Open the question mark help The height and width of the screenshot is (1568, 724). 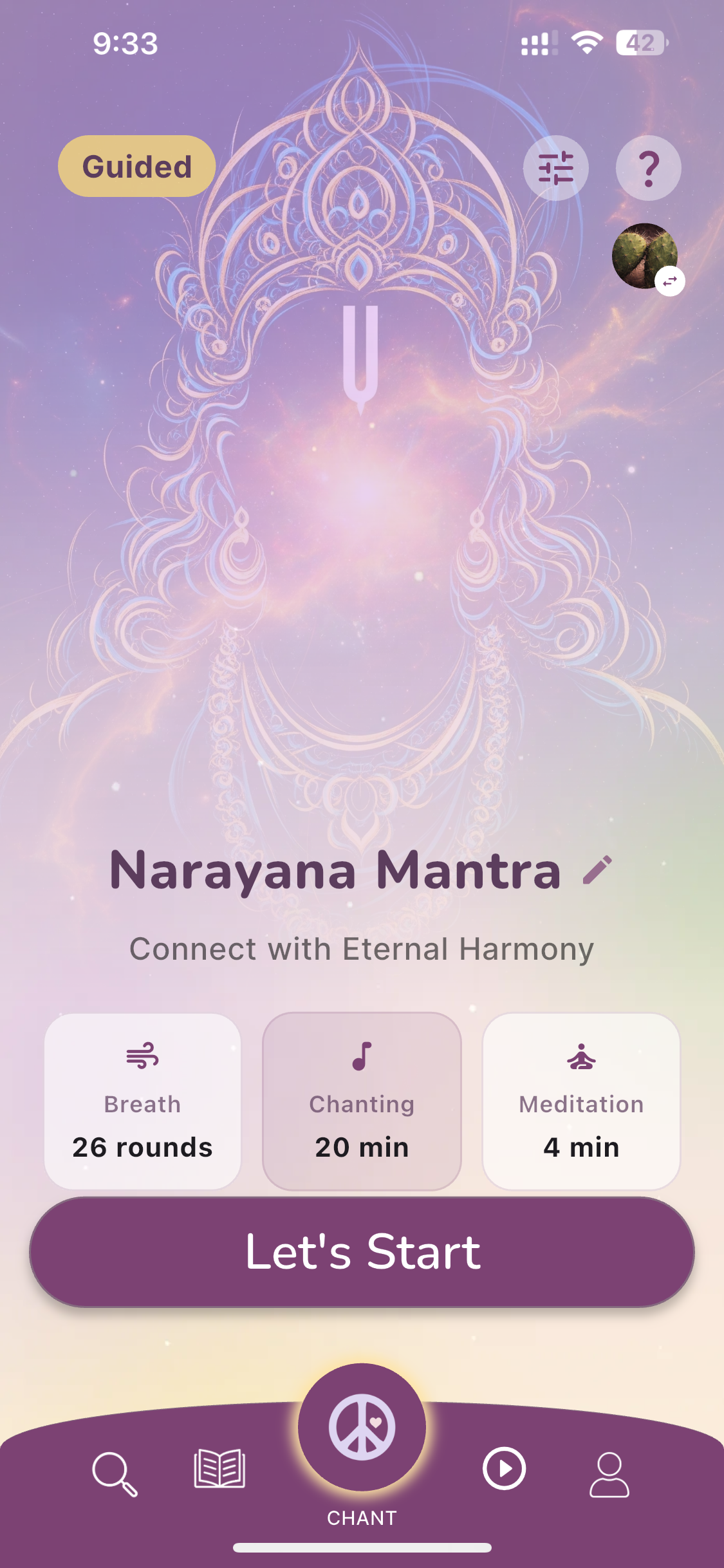(x=648, y=168)
